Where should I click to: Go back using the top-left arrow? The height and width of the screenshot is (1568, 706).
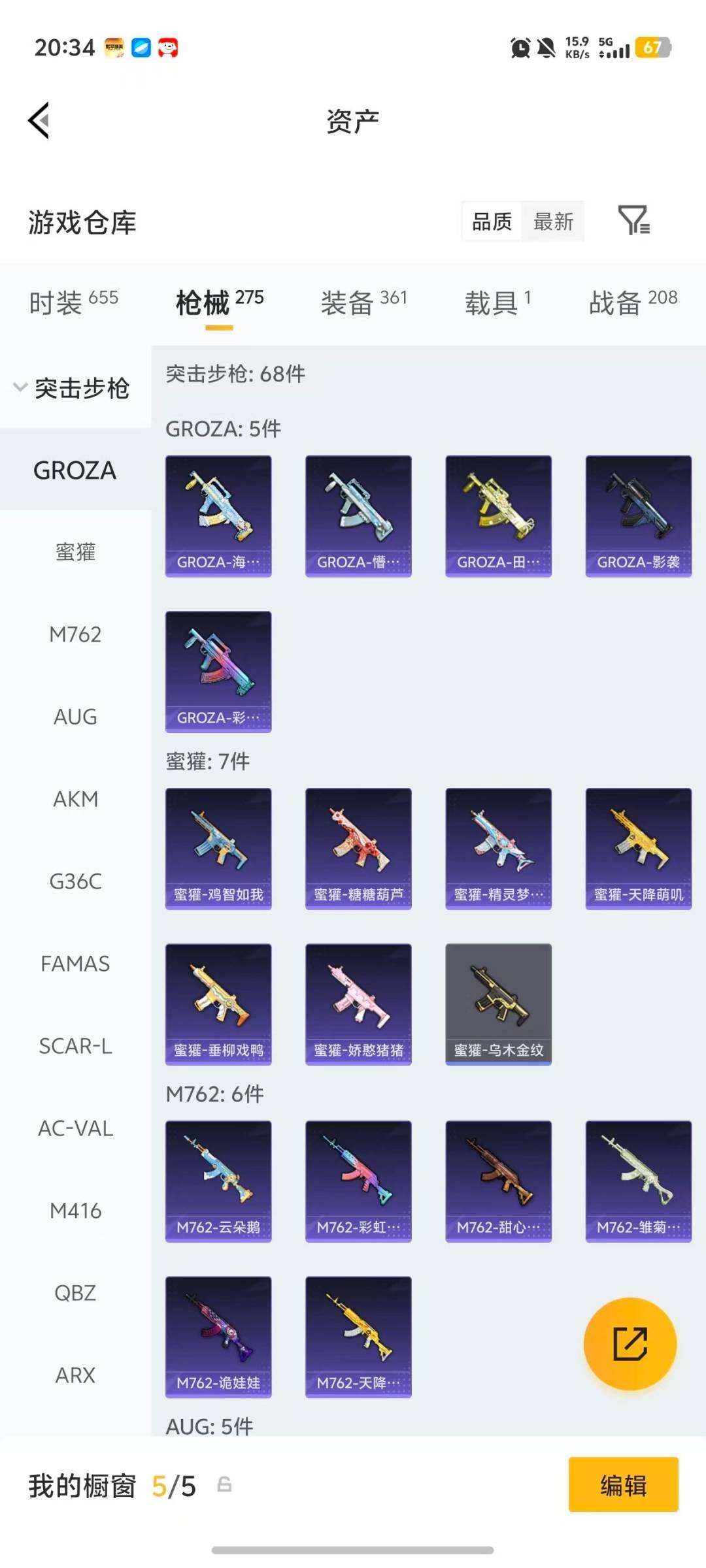coord(39,121)
